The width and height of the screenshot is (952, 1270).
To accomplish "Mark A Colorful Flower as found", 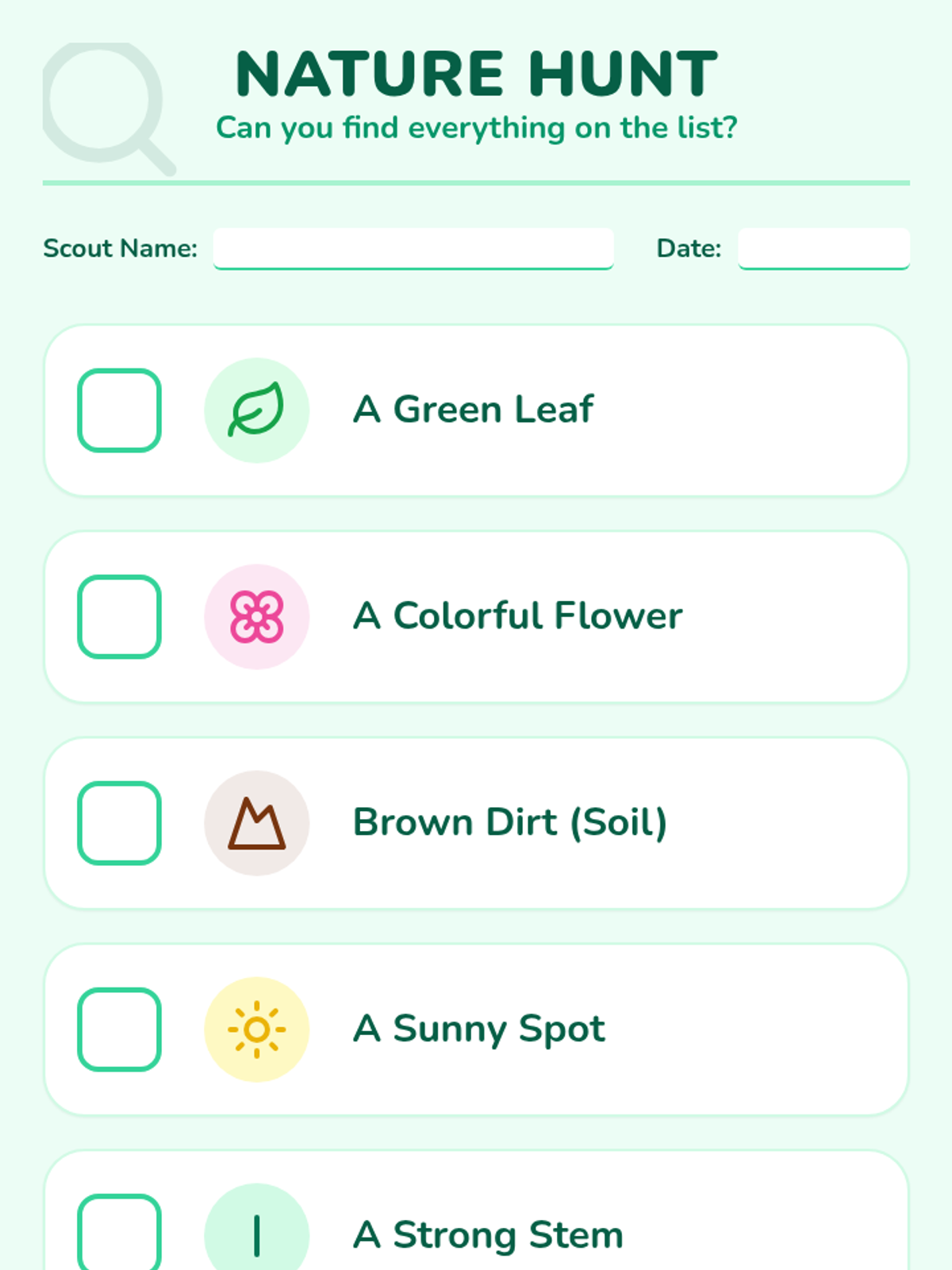I will [120, 617].
